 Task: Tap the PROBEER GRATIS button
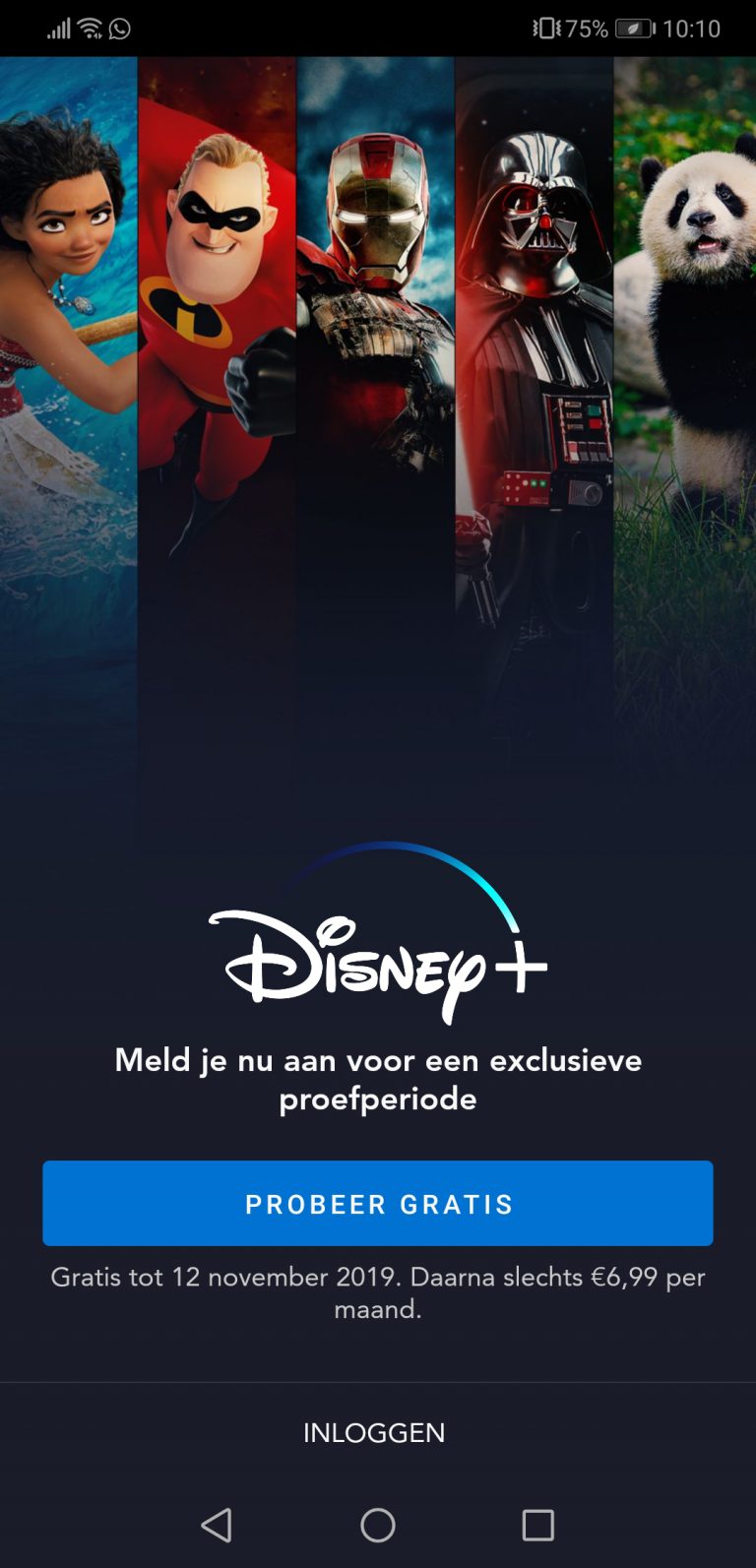pyautogui.click(x=378, y=1203)
